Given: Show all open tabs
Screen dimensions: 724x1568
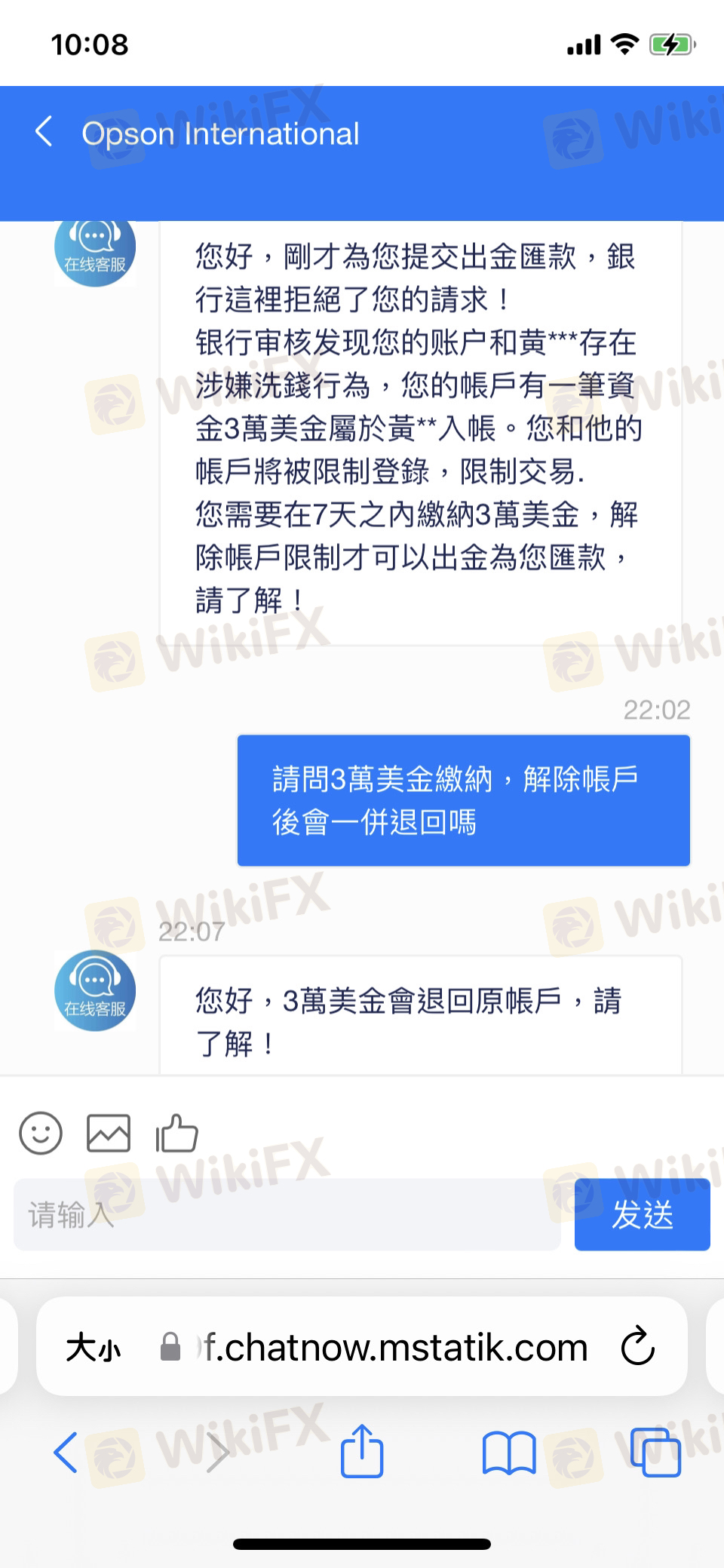Looking at the screenshot, I should click(655, 1452).
